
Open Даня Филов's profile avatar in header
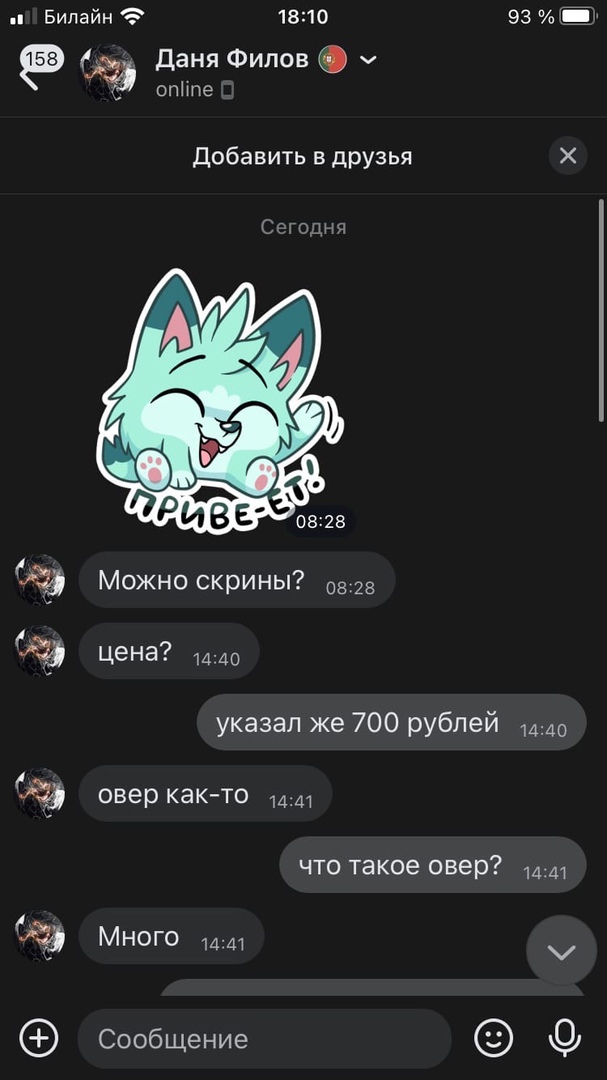(108, 73)
